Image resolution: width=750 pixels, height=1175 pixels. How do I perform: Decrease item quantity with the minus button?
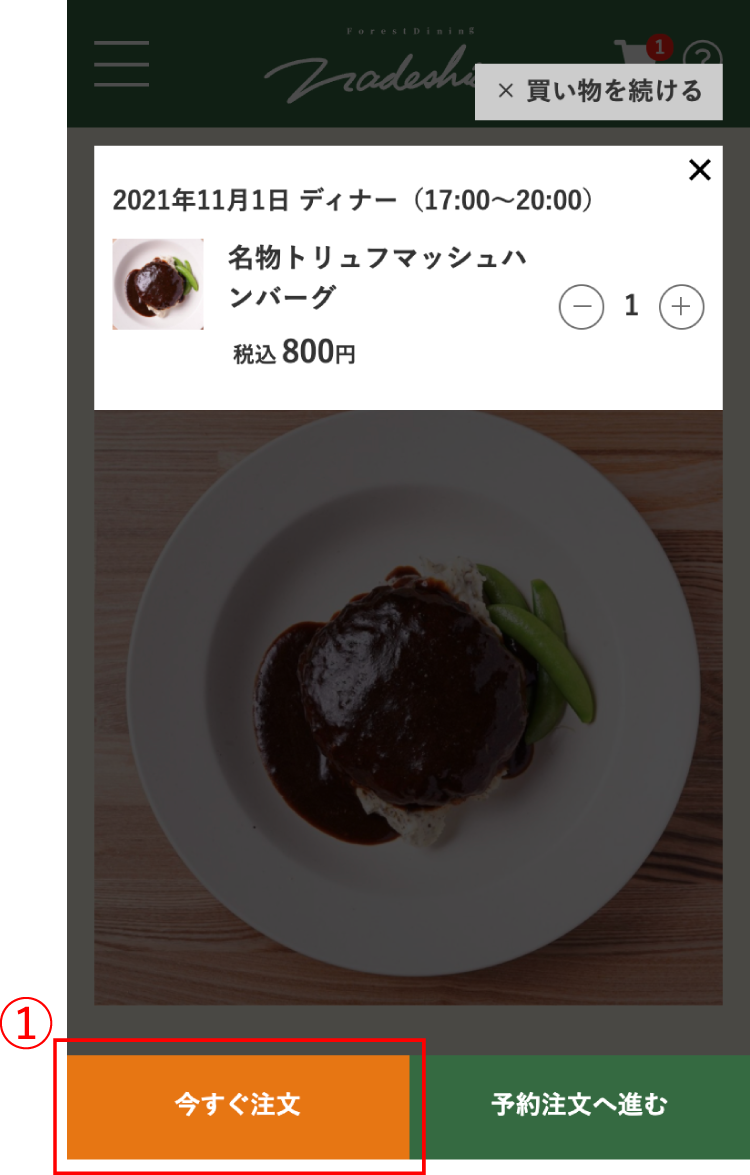[x=581, y=307]
